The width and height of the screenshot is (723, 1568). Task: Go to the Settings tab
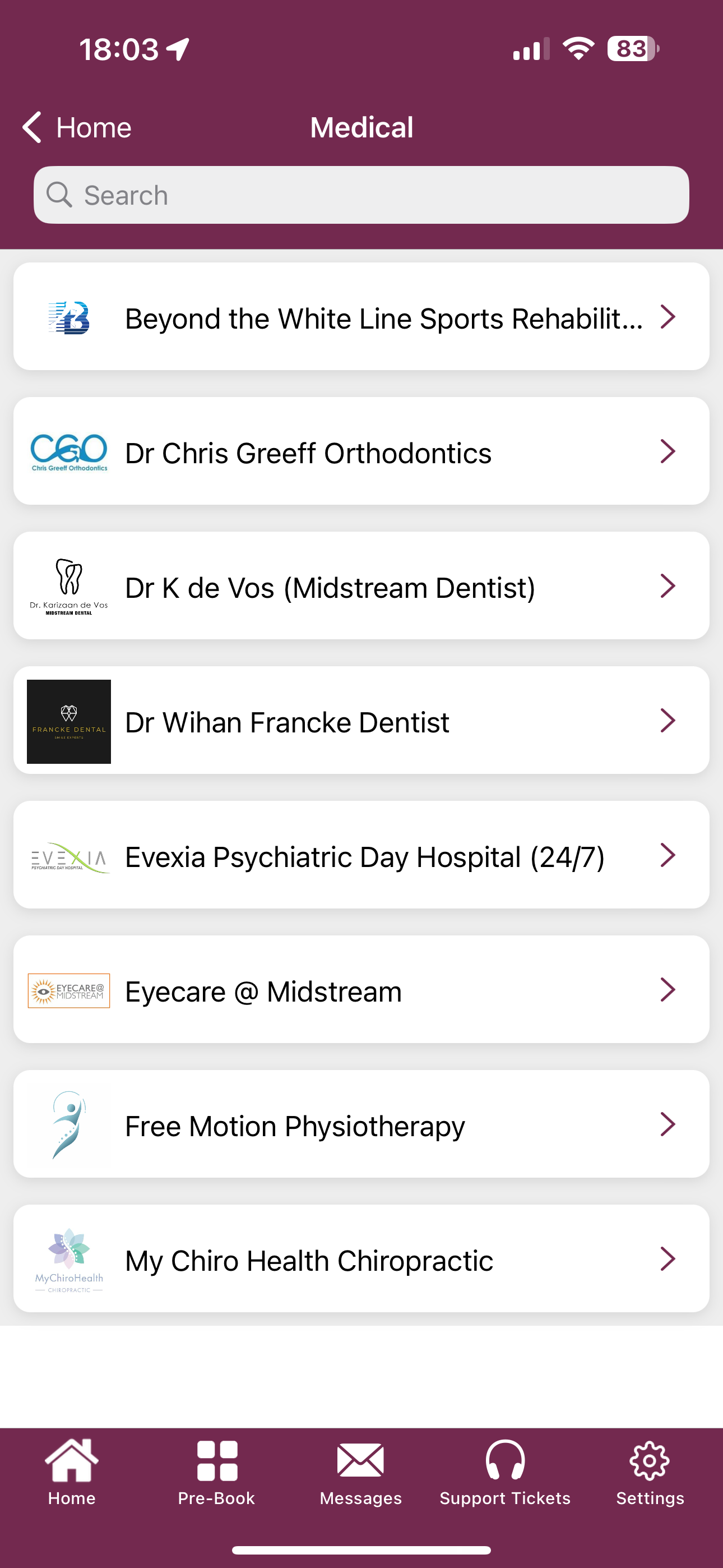click(x=650, y=1473)
